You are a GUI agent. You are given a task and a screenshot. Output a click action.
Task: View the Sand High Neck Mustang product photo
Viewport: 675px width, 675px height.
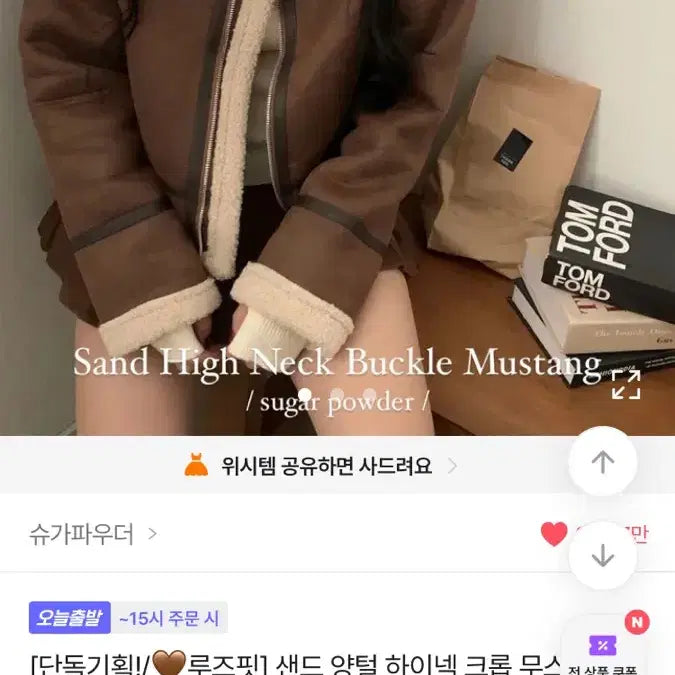tap(300, 200)
